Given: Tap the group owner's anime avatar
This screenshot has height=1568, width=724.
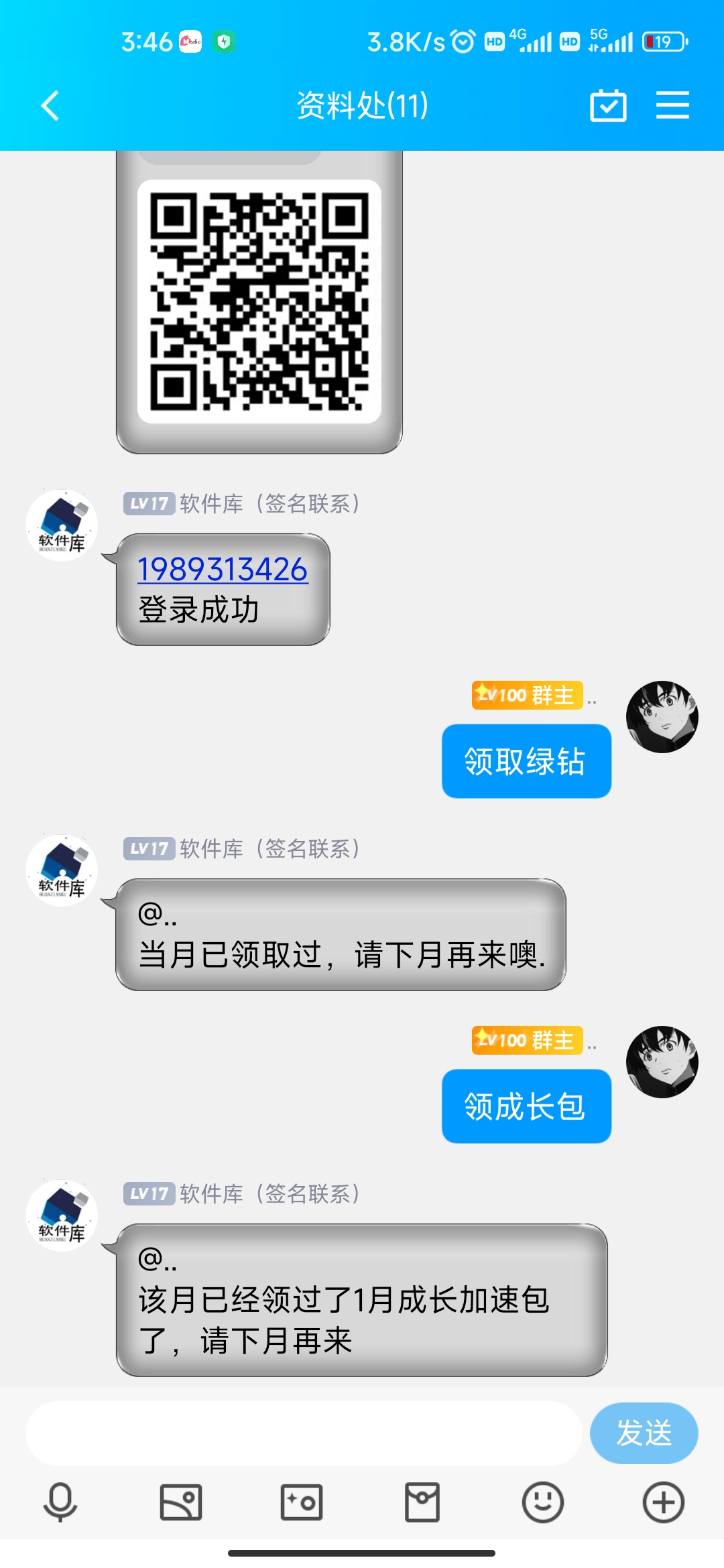Looking at the screenshot, I should pos(663,716).
